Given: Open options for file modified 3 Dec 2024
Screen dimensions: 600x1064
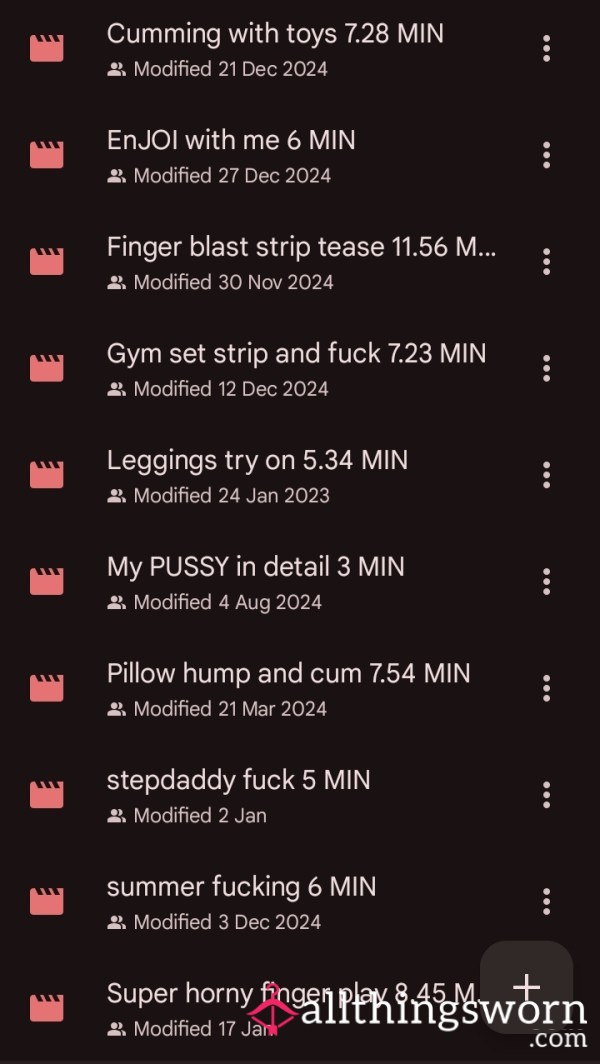Looking at the screenshot, I should click(546, 901).
